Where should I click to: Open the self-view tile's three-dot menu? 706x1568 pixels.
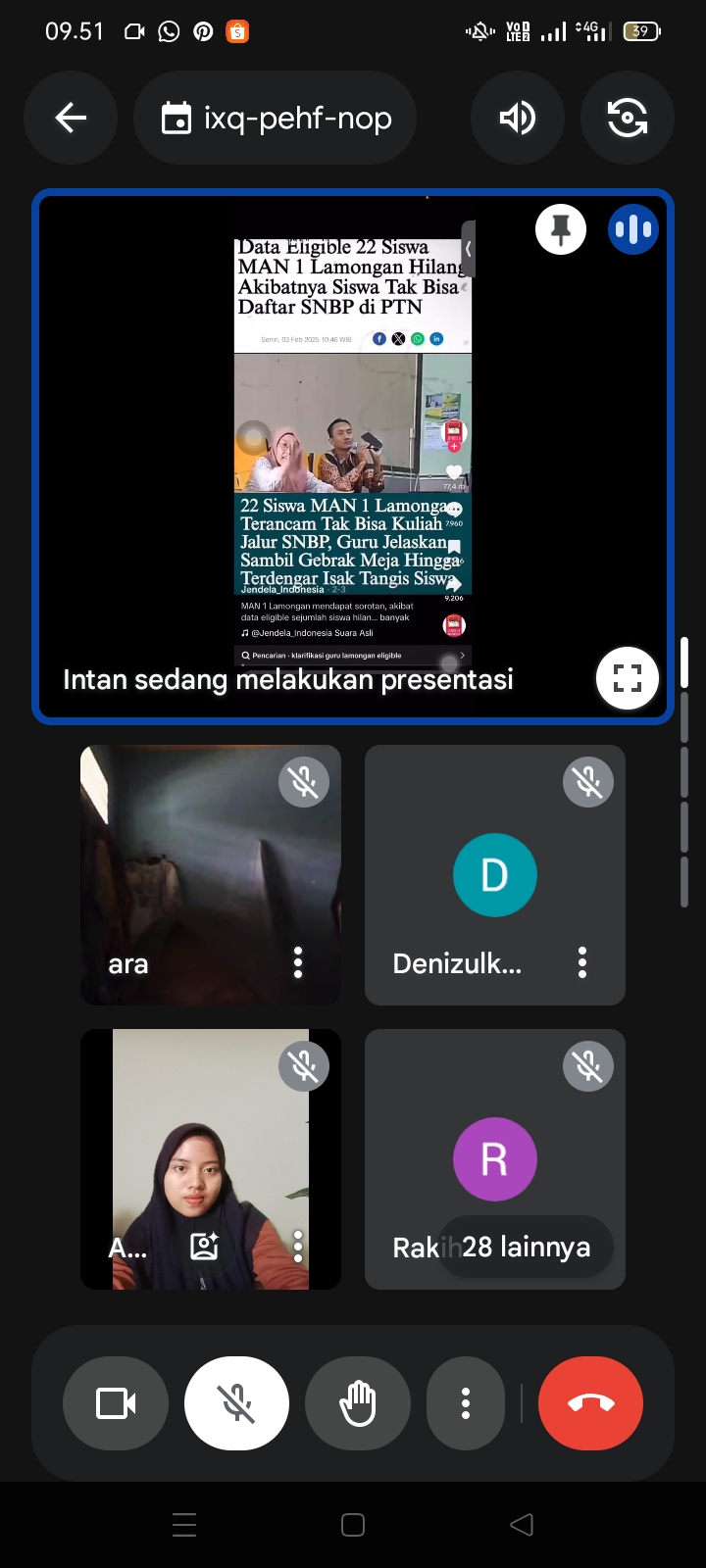(298, 1247)
